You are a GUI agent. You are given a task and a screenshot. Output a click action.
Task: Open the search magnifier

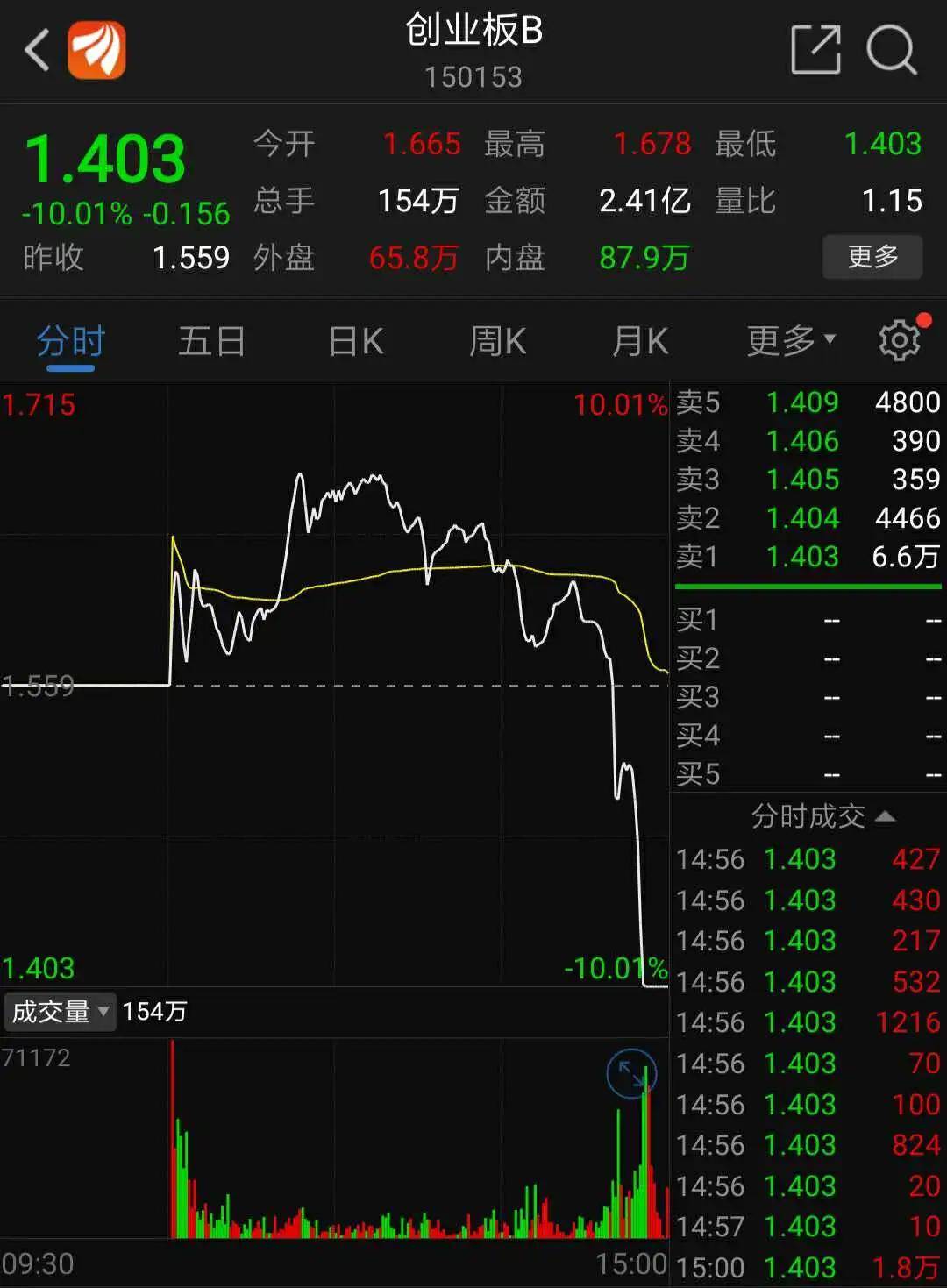tap(891, 50)
